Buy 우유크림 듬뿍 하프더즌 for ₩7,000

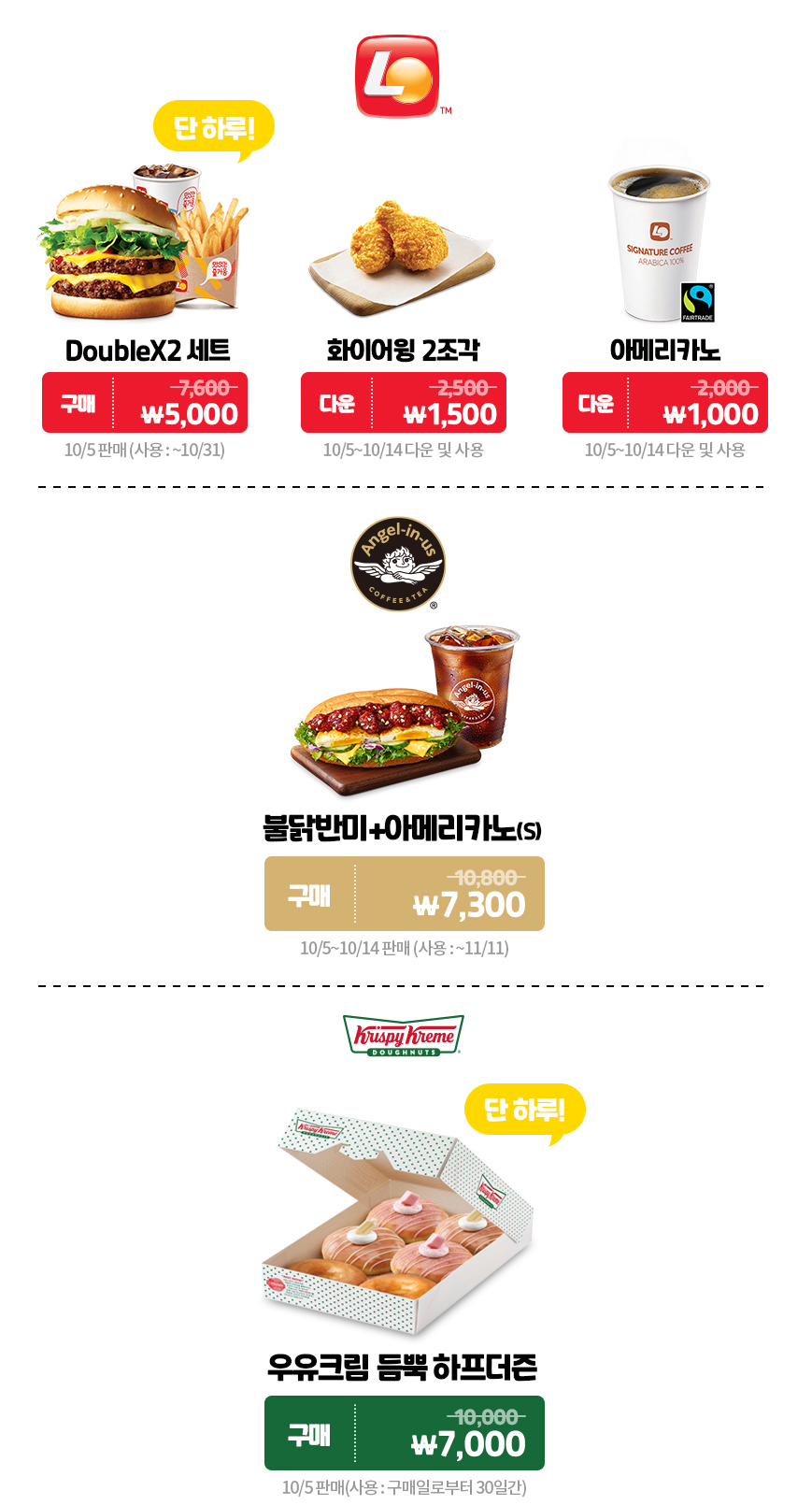[405, 1433]
